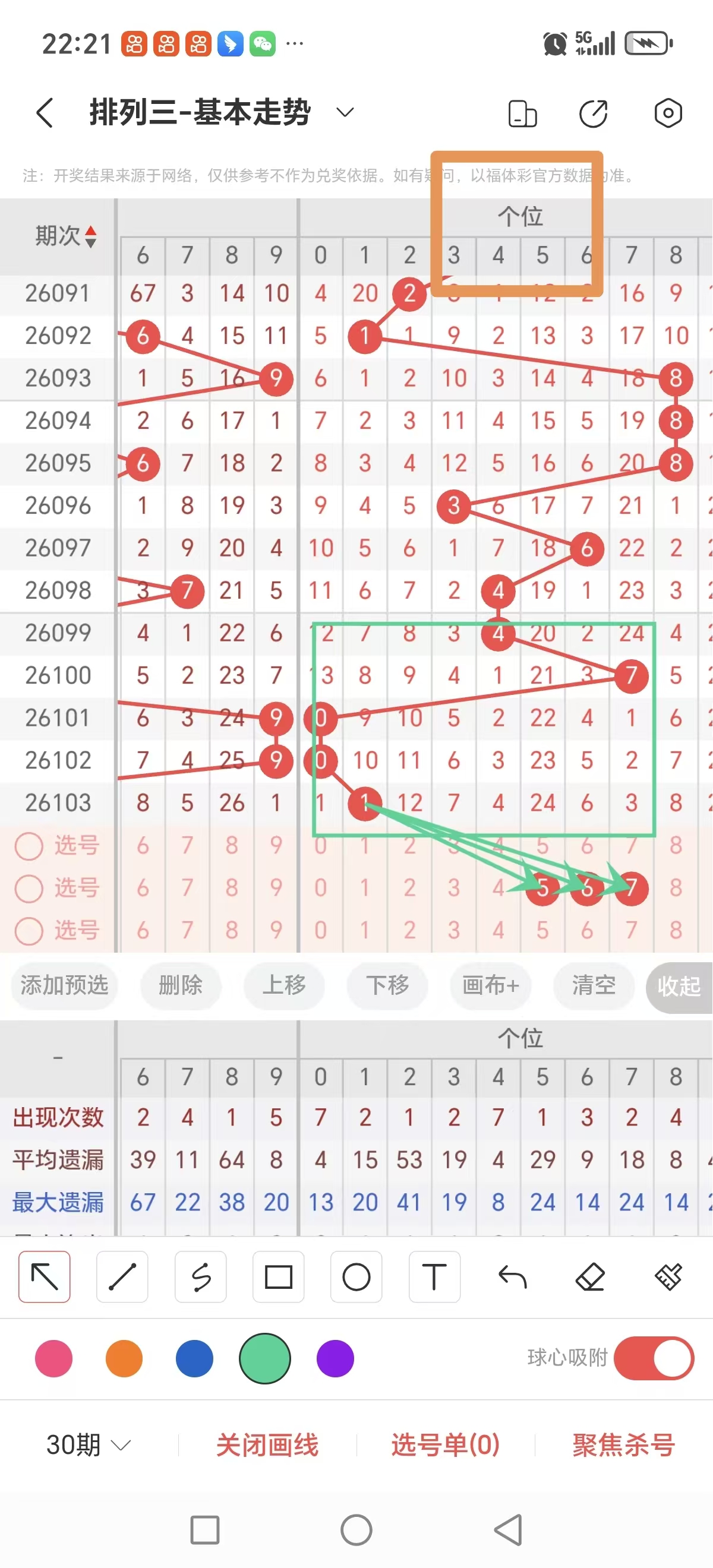
Task: Select the text annotation tool
Action: tap(434, 1278)
